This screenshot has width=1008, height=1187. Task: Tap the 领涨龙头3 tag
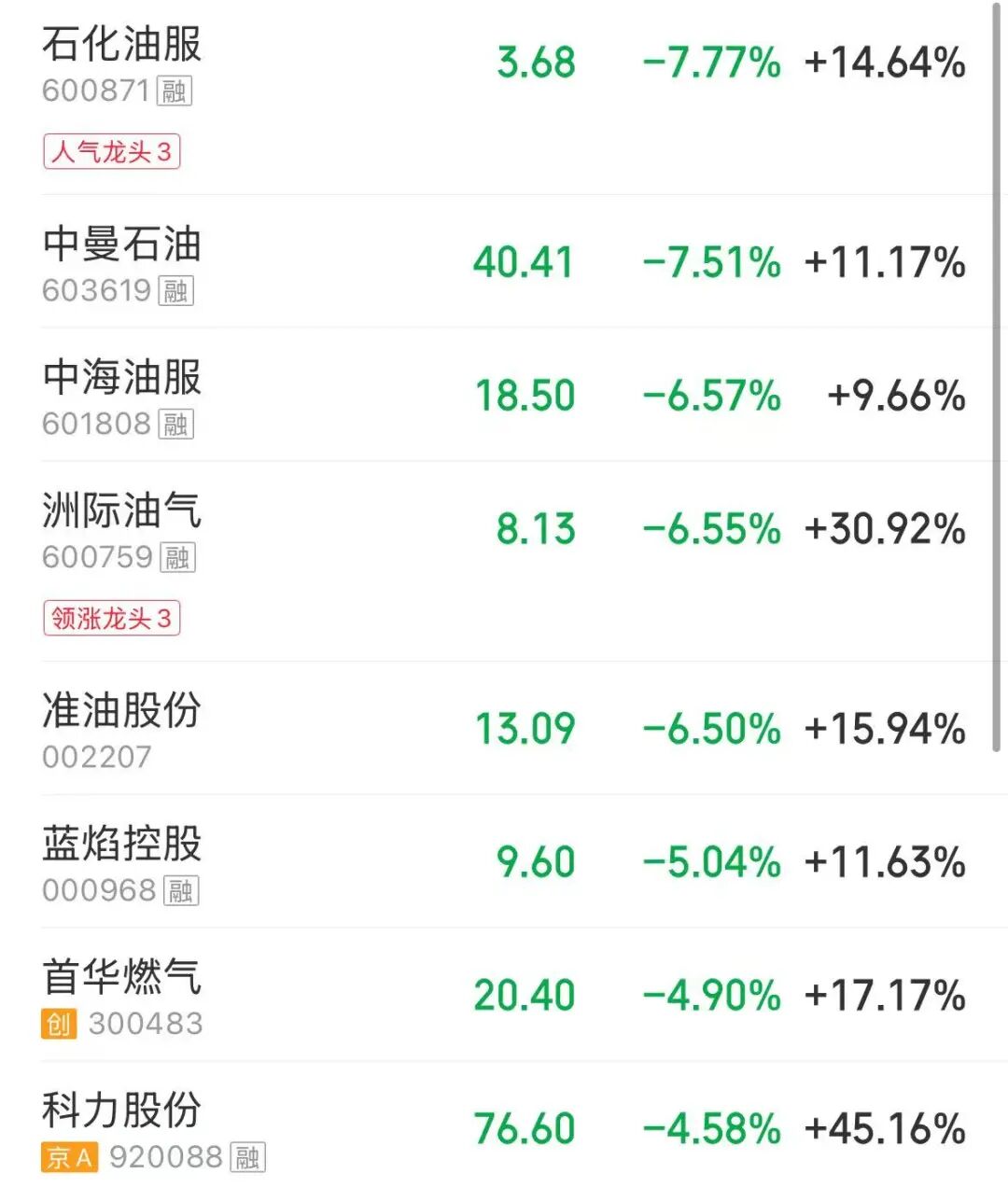click(111, 619)
